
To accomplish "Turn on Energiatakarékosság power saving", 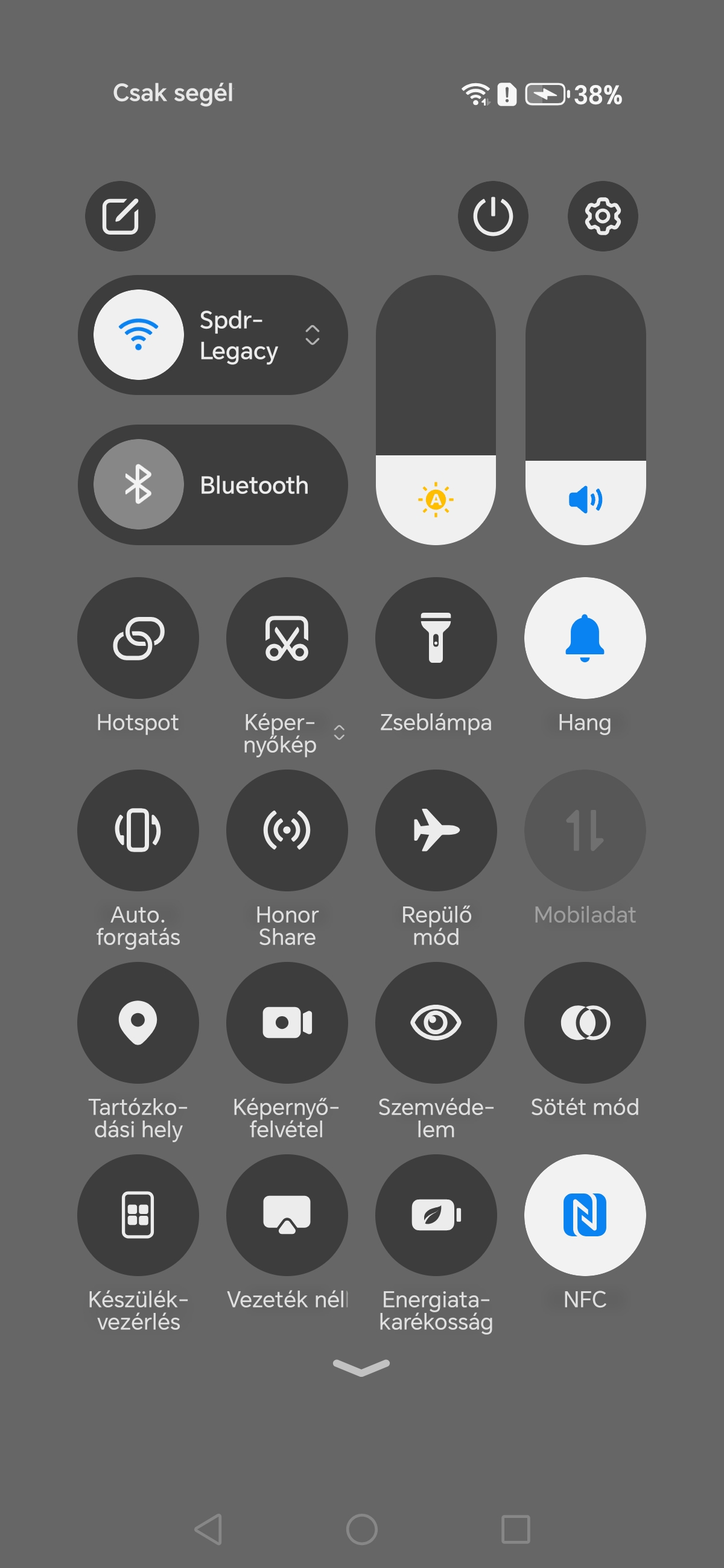I will click(x=436, y=1215).
